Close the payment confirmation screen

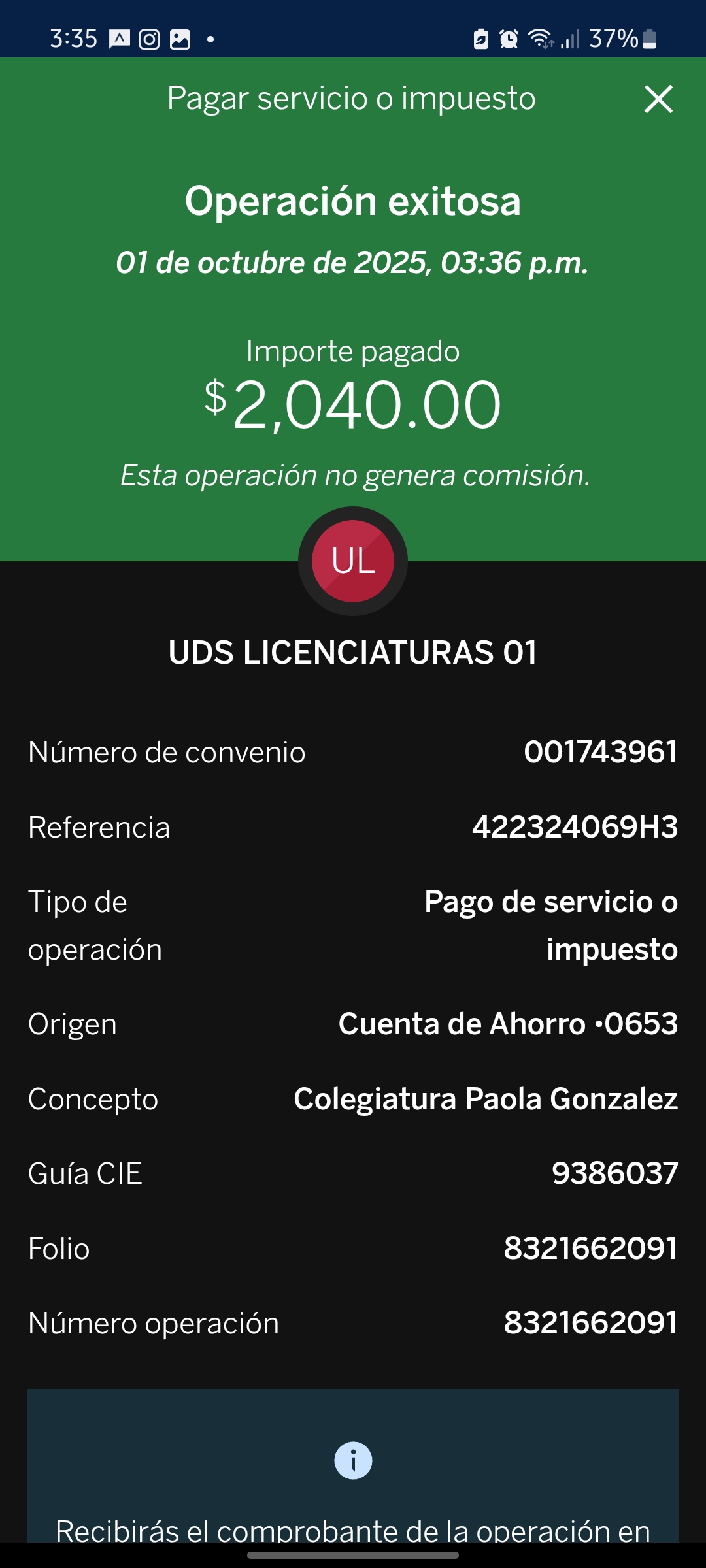click(x=658, y=99)
